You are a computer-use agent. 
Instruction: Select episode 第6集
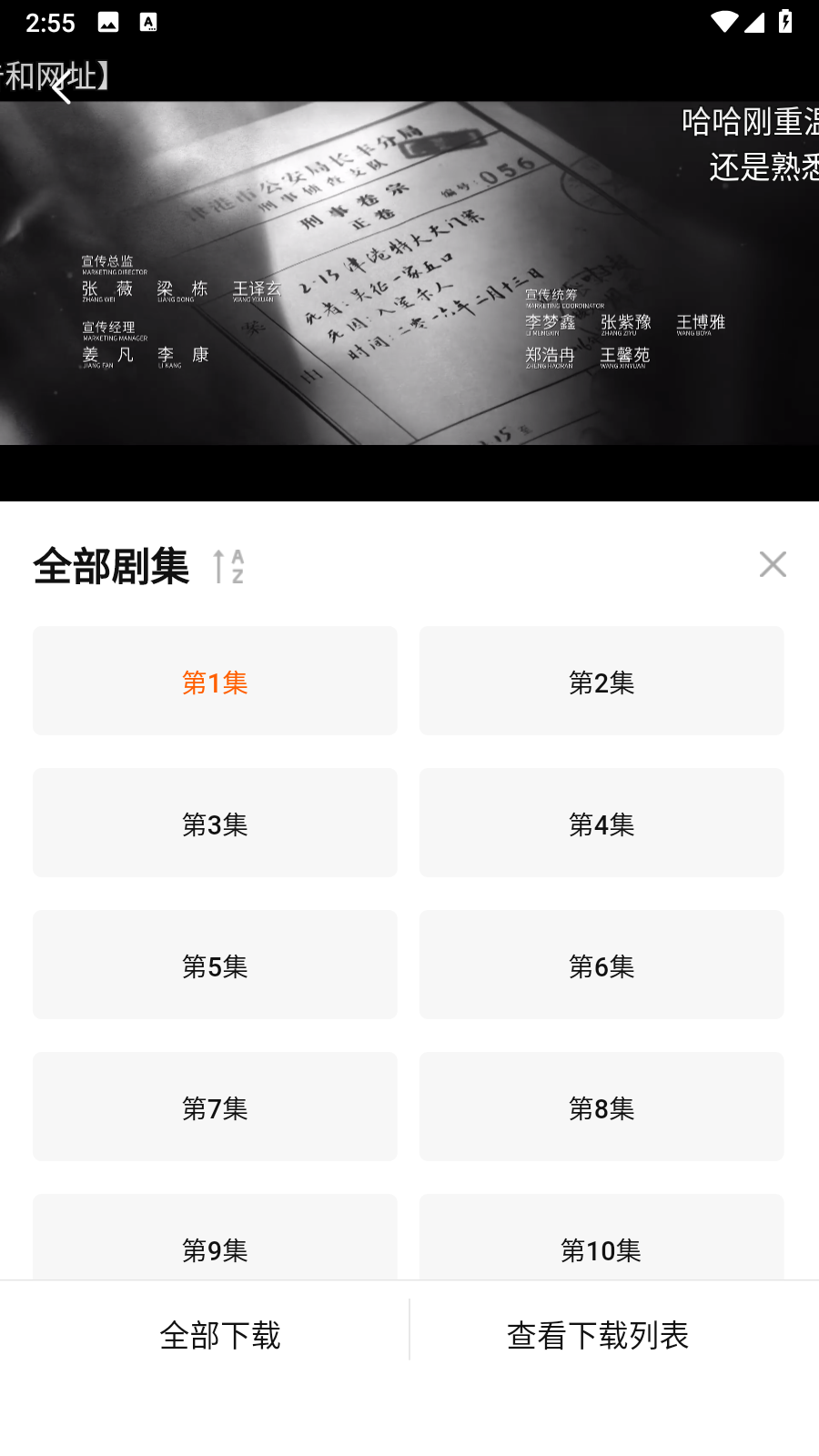[601, 965]
